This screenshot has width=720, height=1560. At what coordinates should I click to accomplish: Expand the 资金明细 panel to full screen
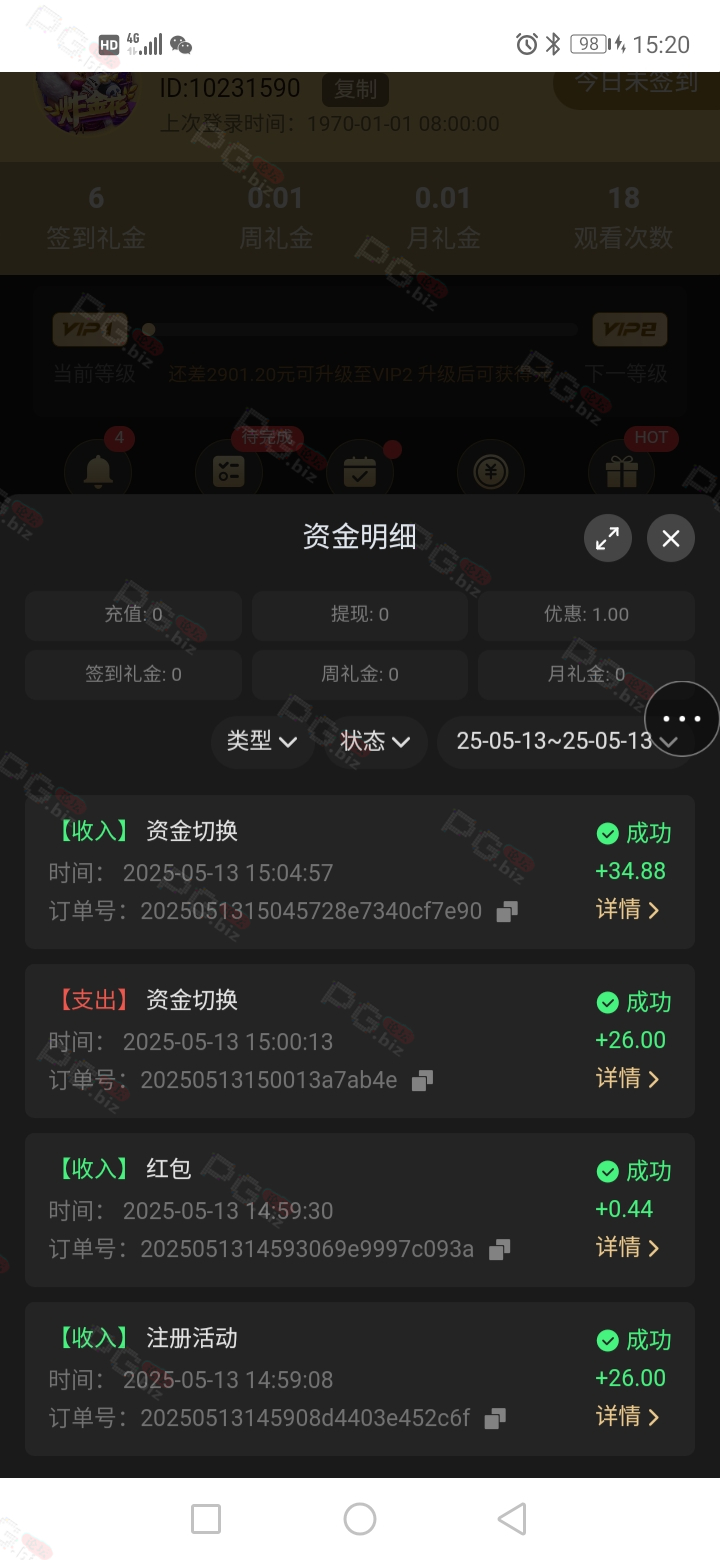click(x=608, y=538)
